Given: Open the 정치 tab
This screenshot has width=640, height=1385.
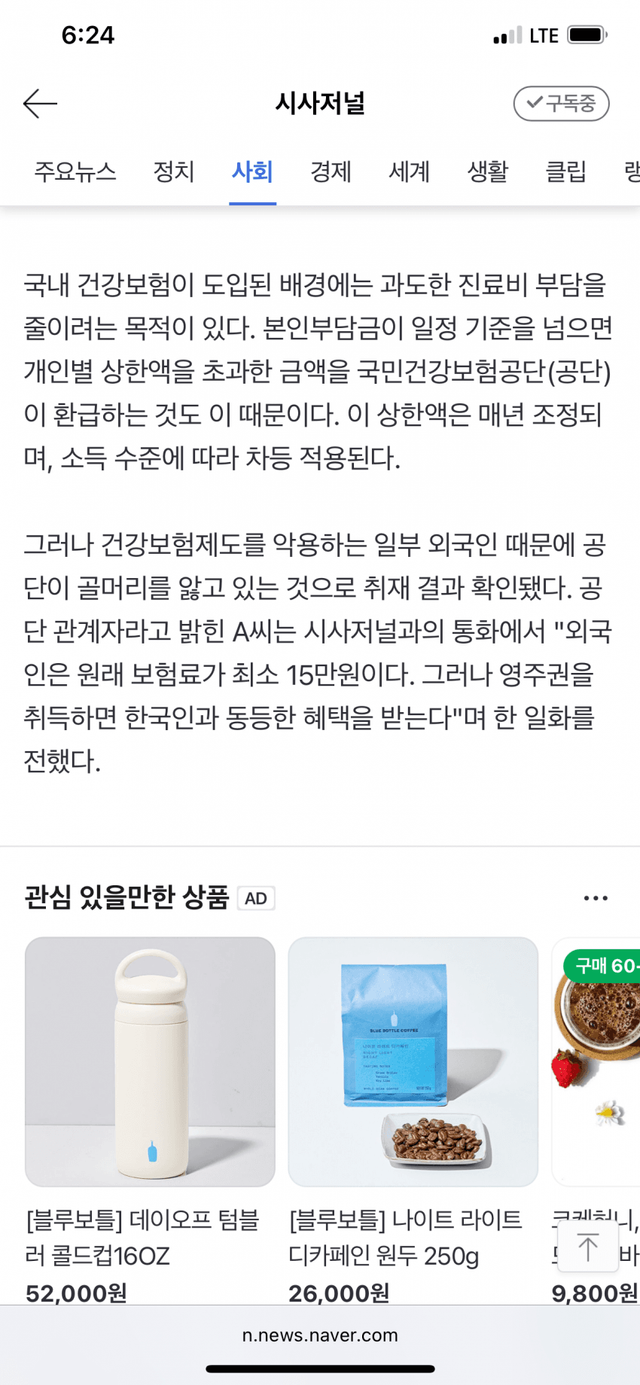Looking at the screenshot, I should click(174, 171).
